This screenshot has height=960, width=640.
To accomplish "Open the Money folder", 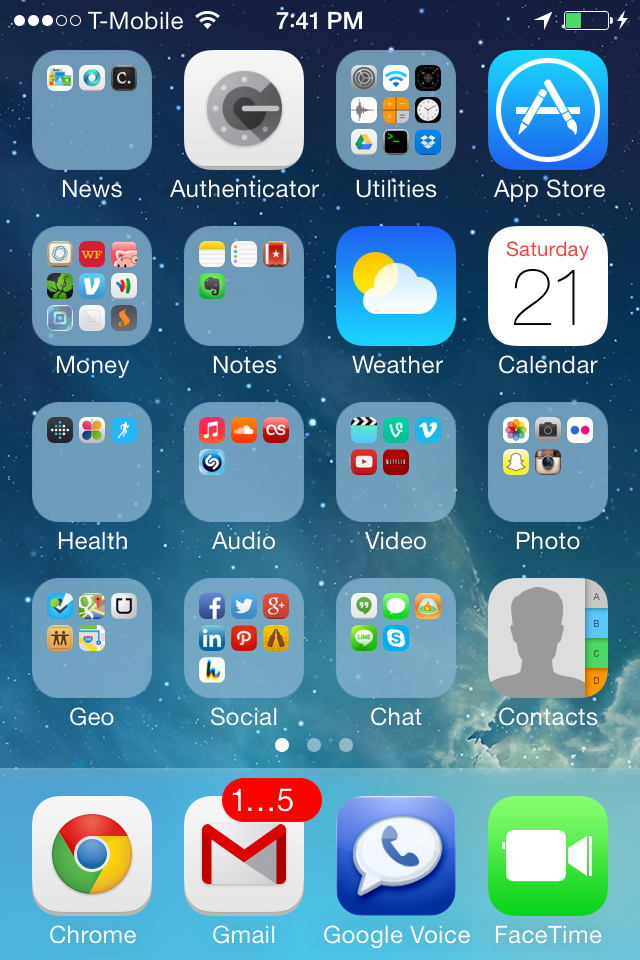I will pyautogui.click(x=92, y=286).
